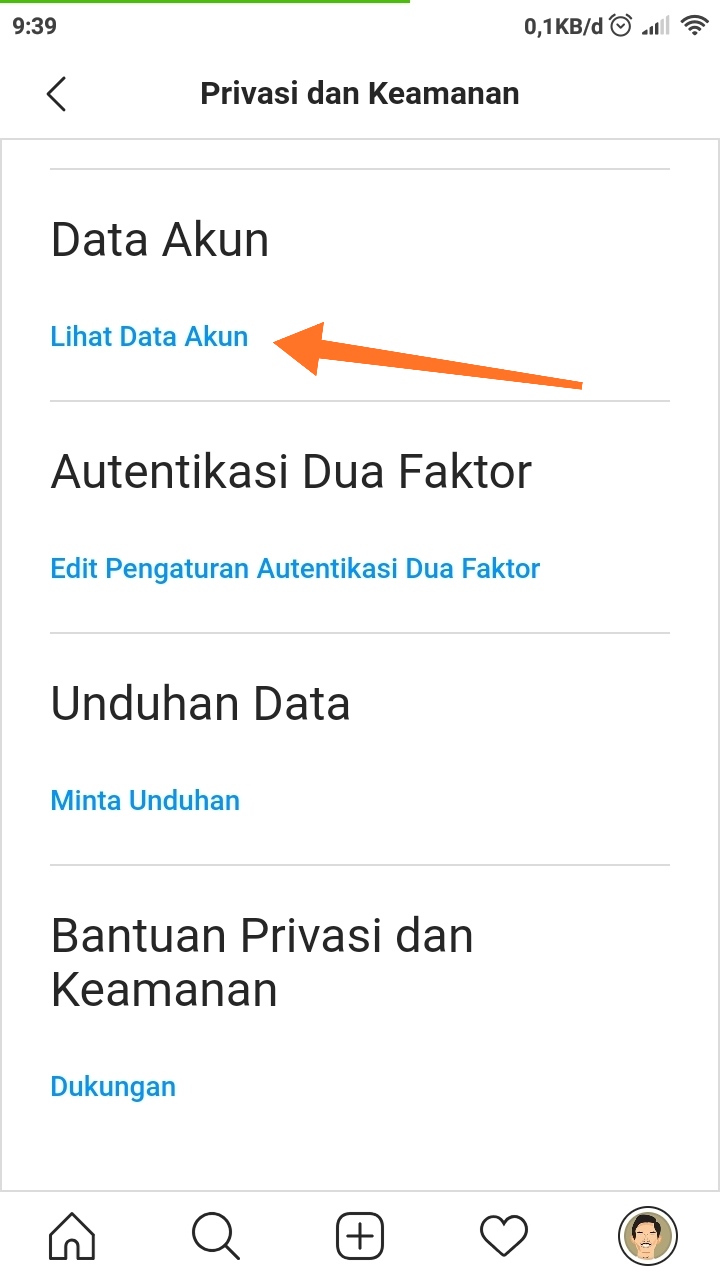The image size is (720, 1280).
Task: Go back from Privasi dan Keamanan
Action: 57,94
